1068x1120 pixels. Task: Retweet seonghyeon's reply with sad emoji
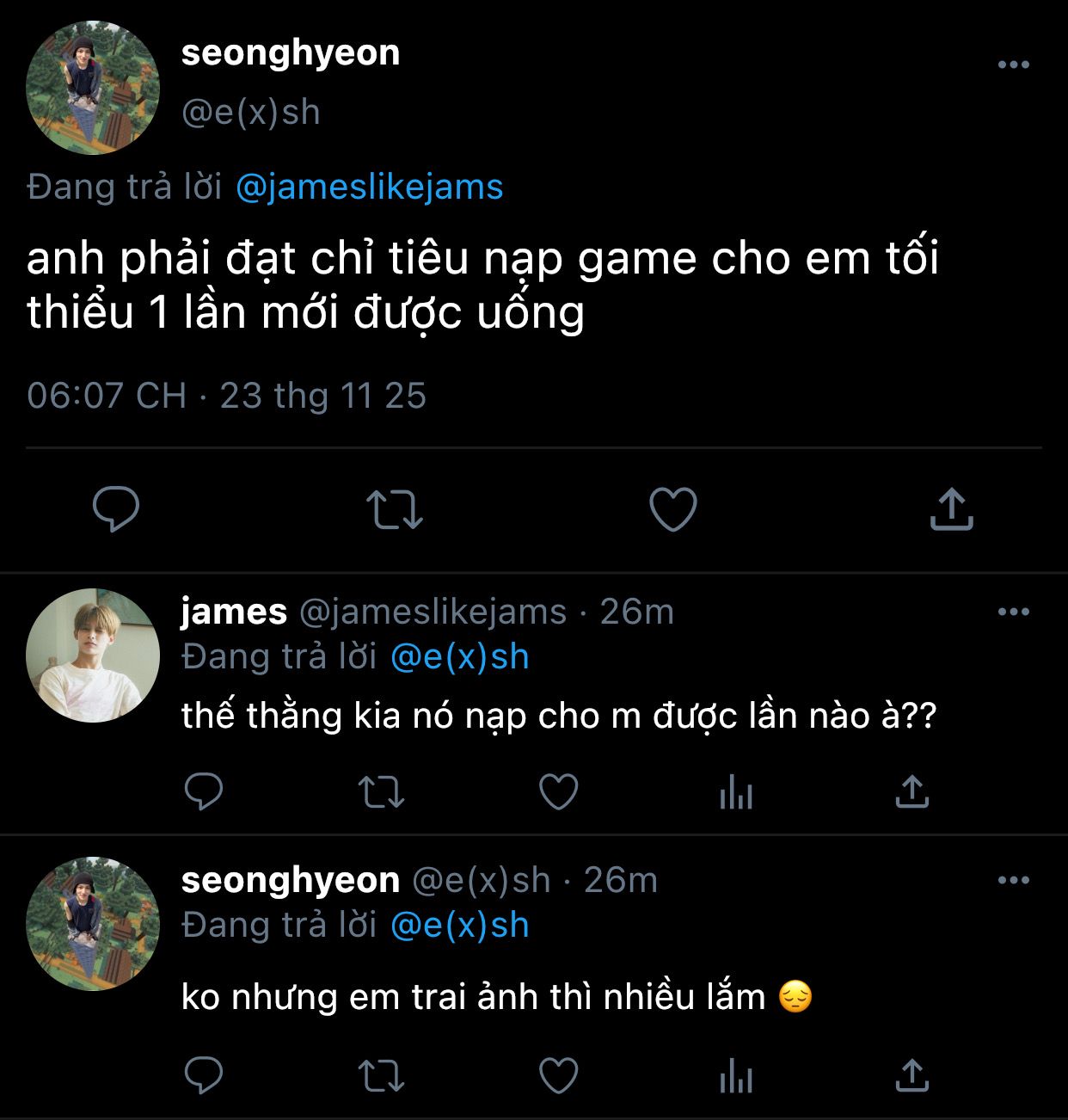click(x=381, y=1076)
